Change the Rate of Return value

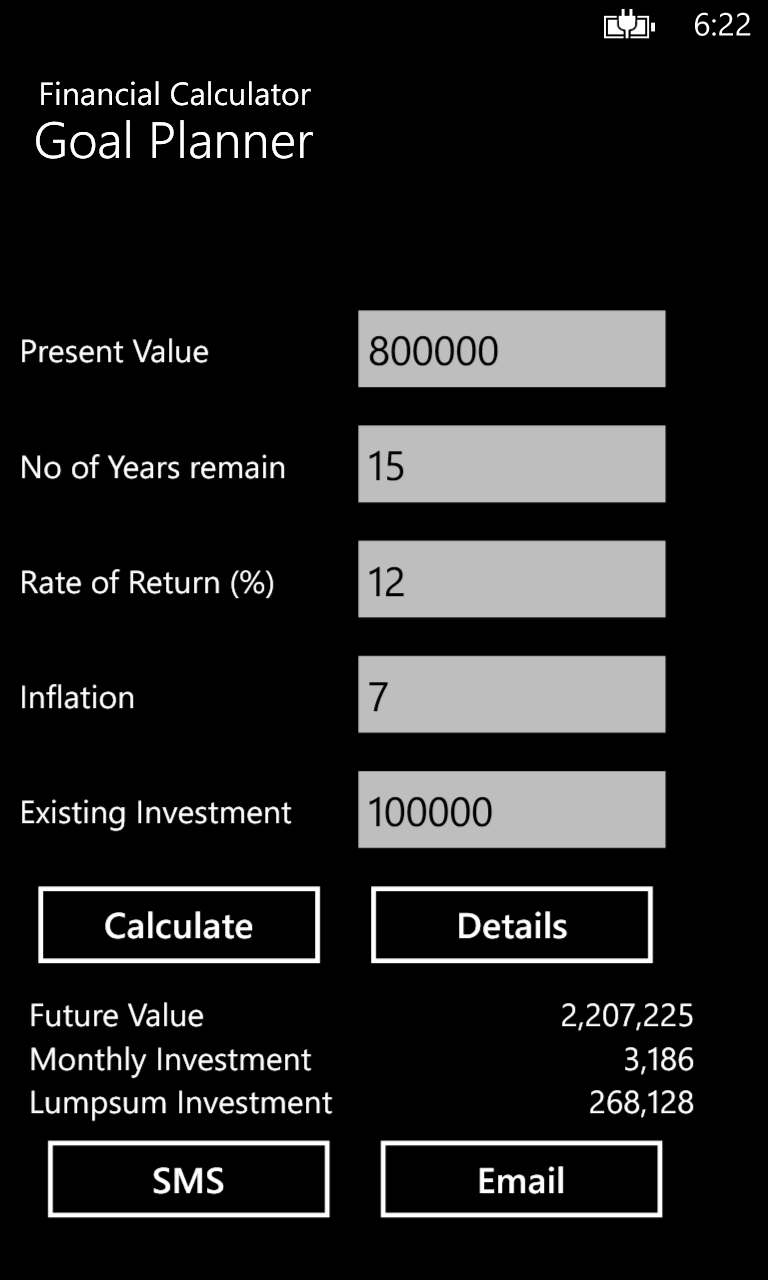click(x=511, y=579)
